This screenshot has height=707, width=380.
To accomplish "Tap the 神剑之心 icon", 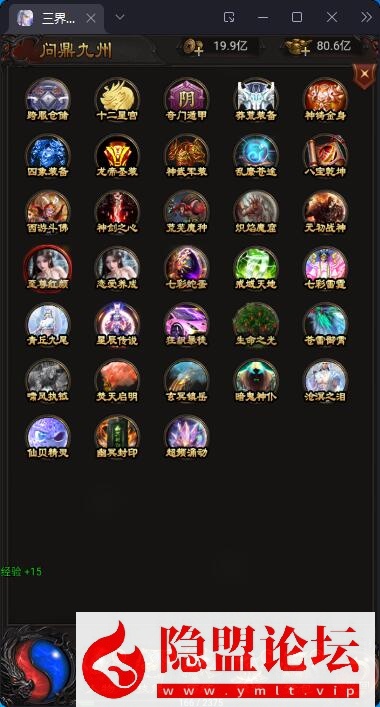I will 117,212.
